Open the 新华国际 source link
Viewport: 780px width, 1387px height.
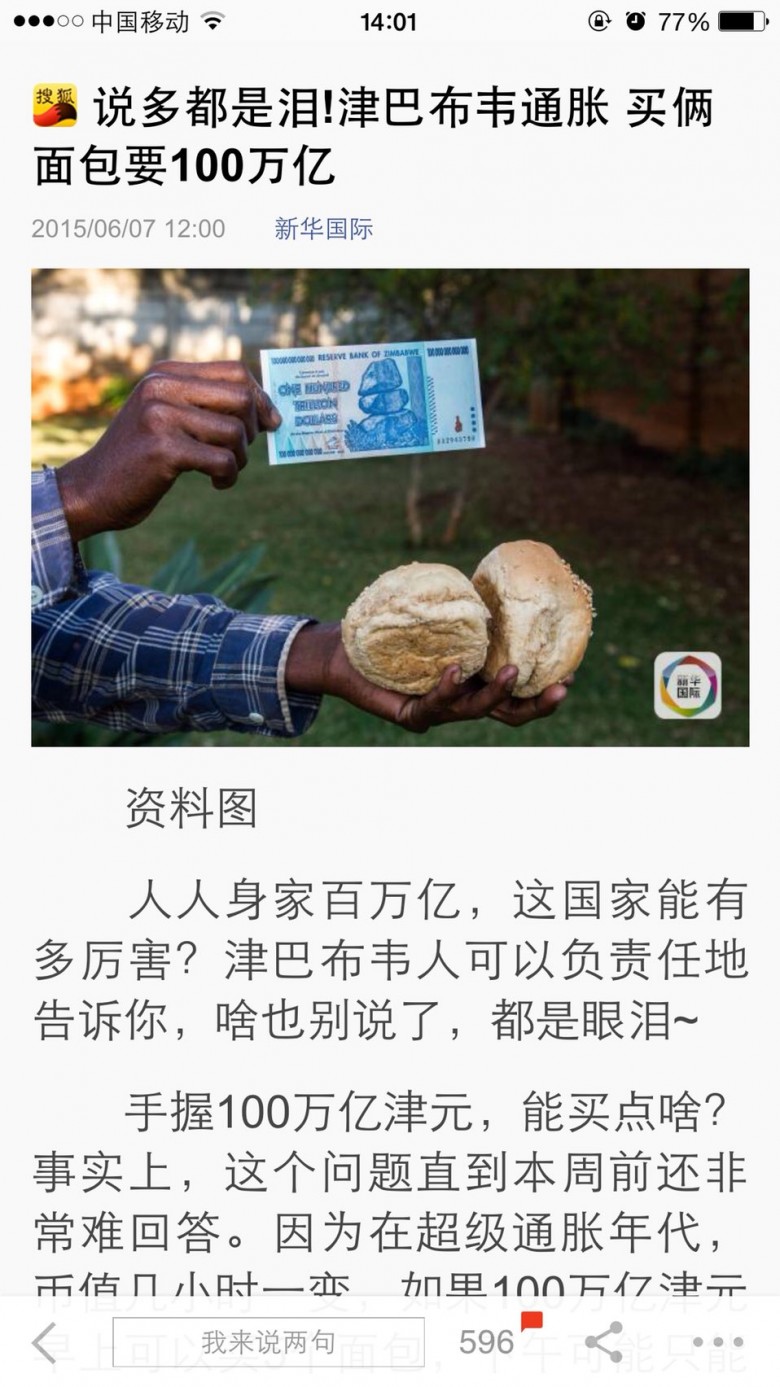tap(324, 228)
